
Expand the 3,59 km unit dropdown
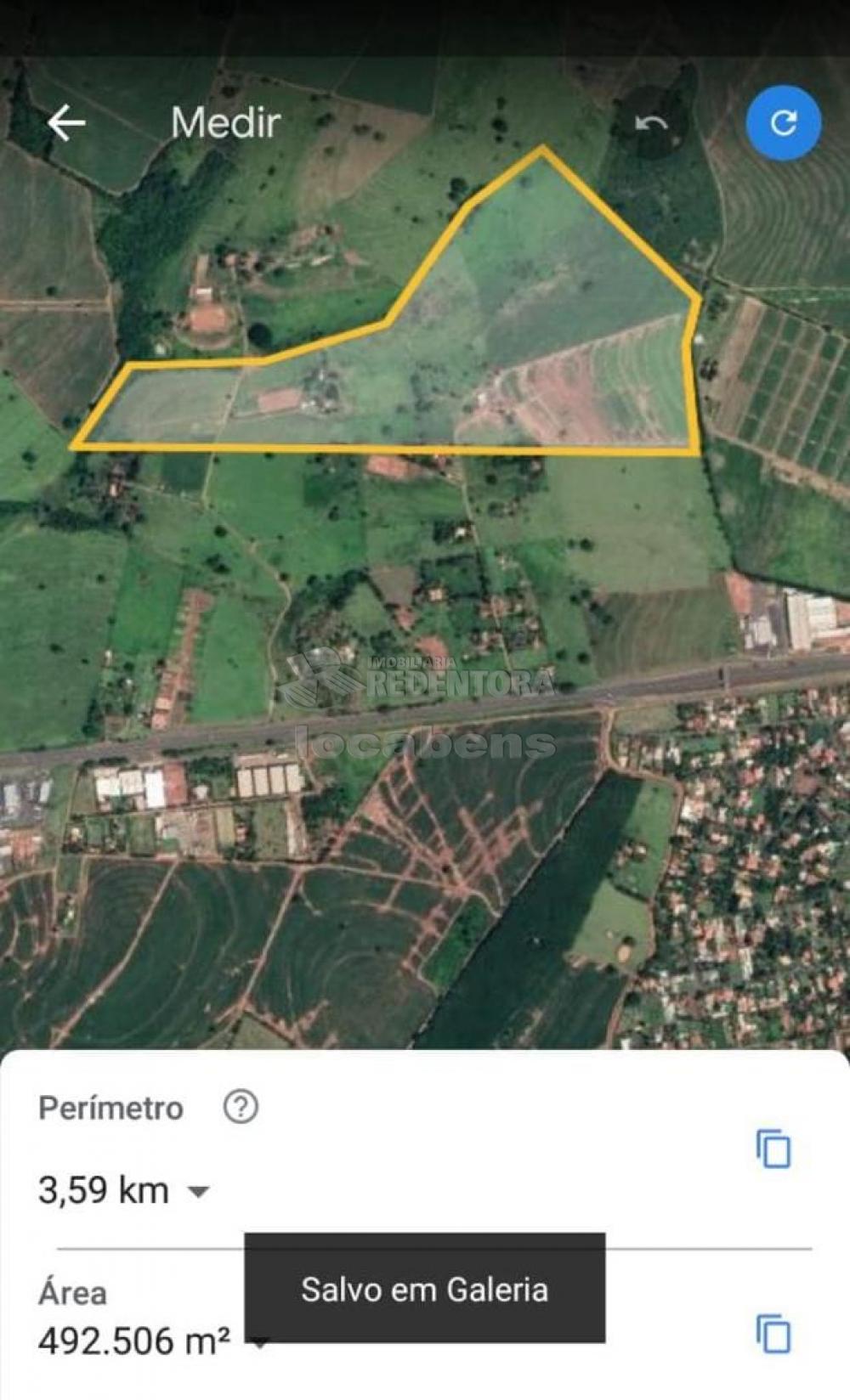click(x=198, y=1191)
